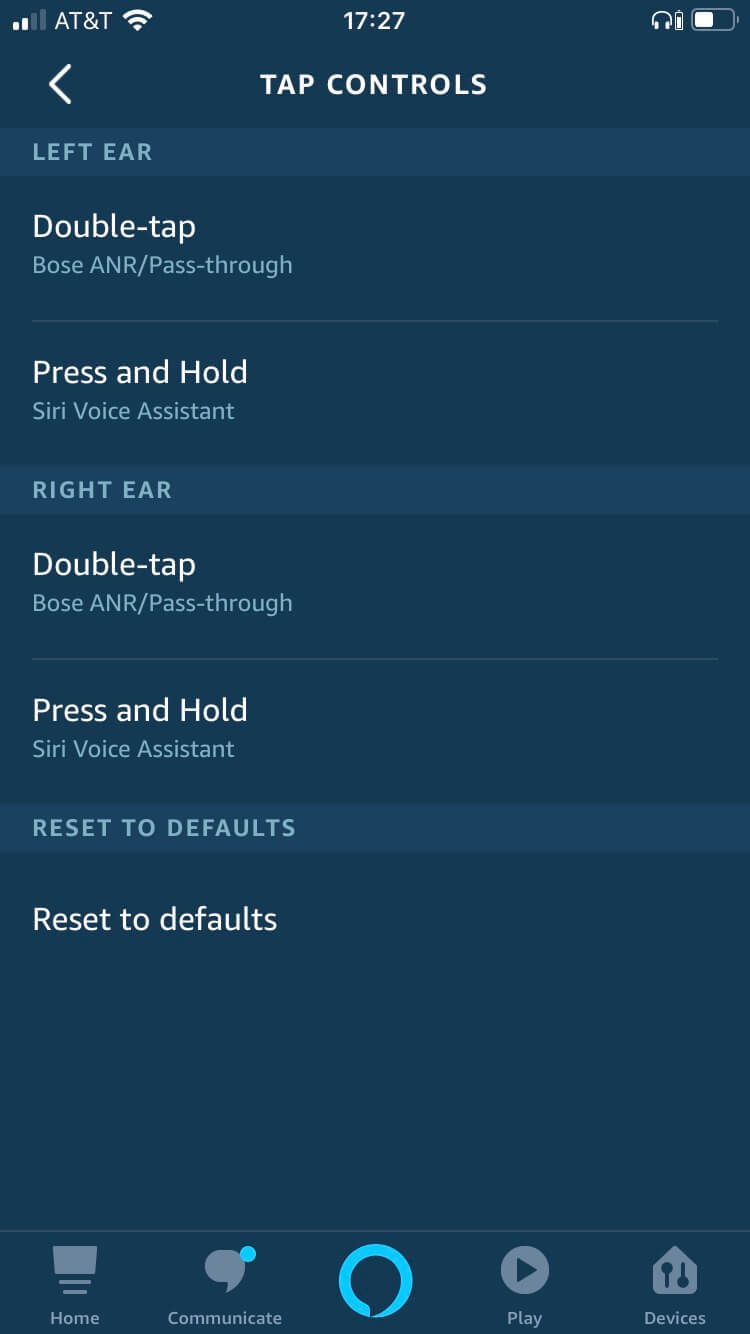
Task: Tap Reset to defaults
Action: [x=155, y=919]
